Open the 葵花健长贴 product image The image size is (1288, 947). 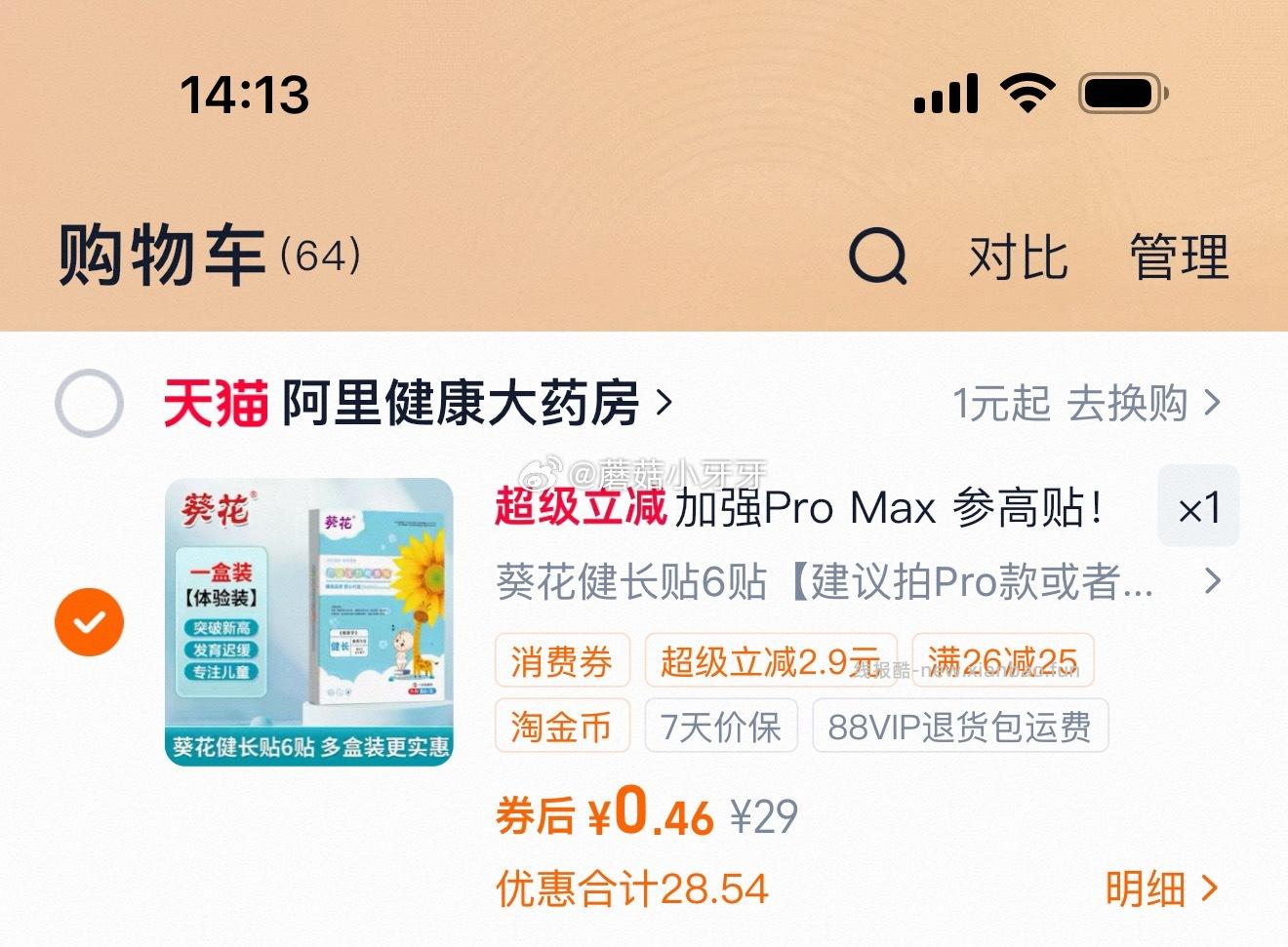(308, 621)
